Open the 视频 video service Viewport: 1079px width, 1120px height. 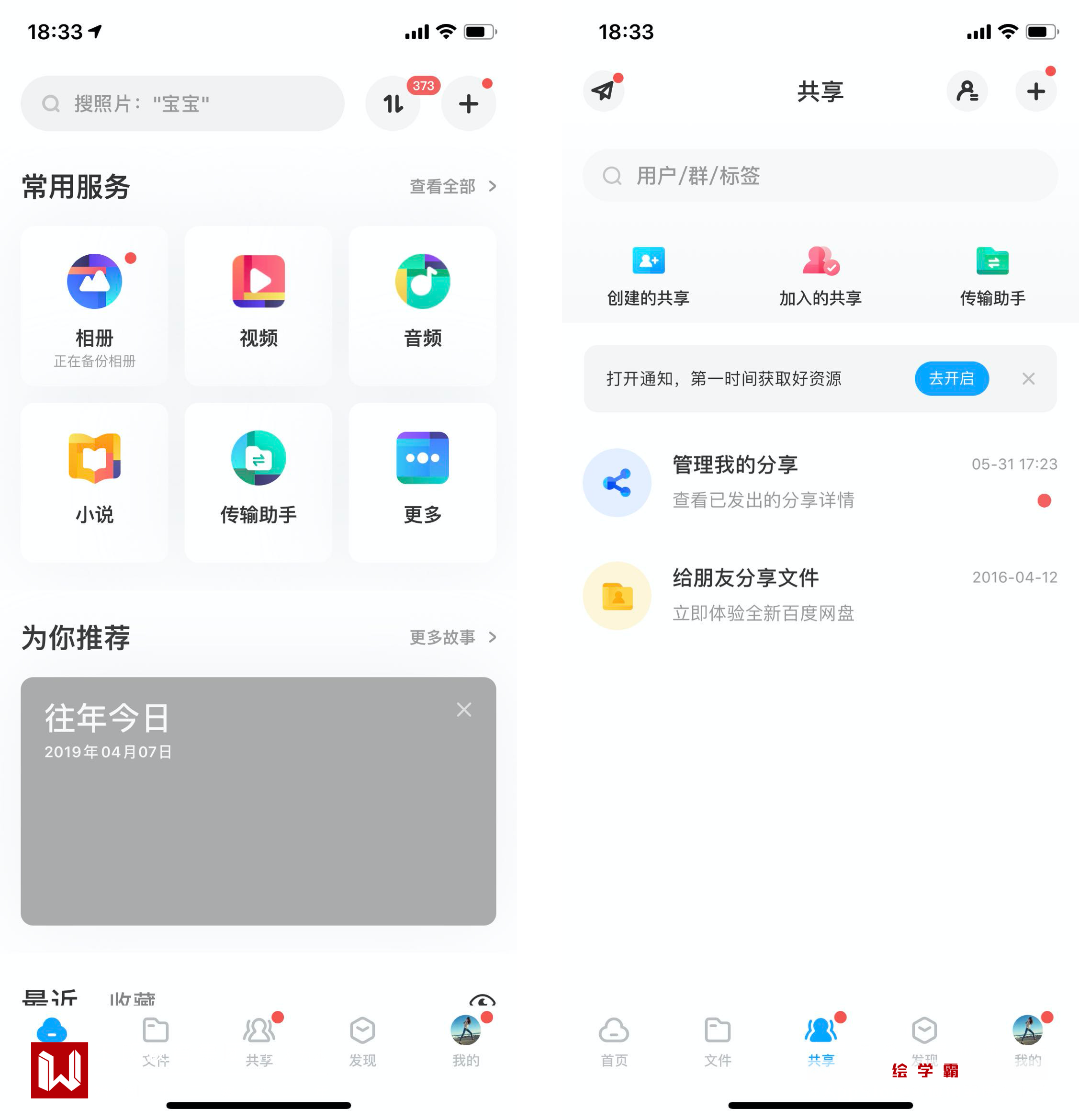258,305
